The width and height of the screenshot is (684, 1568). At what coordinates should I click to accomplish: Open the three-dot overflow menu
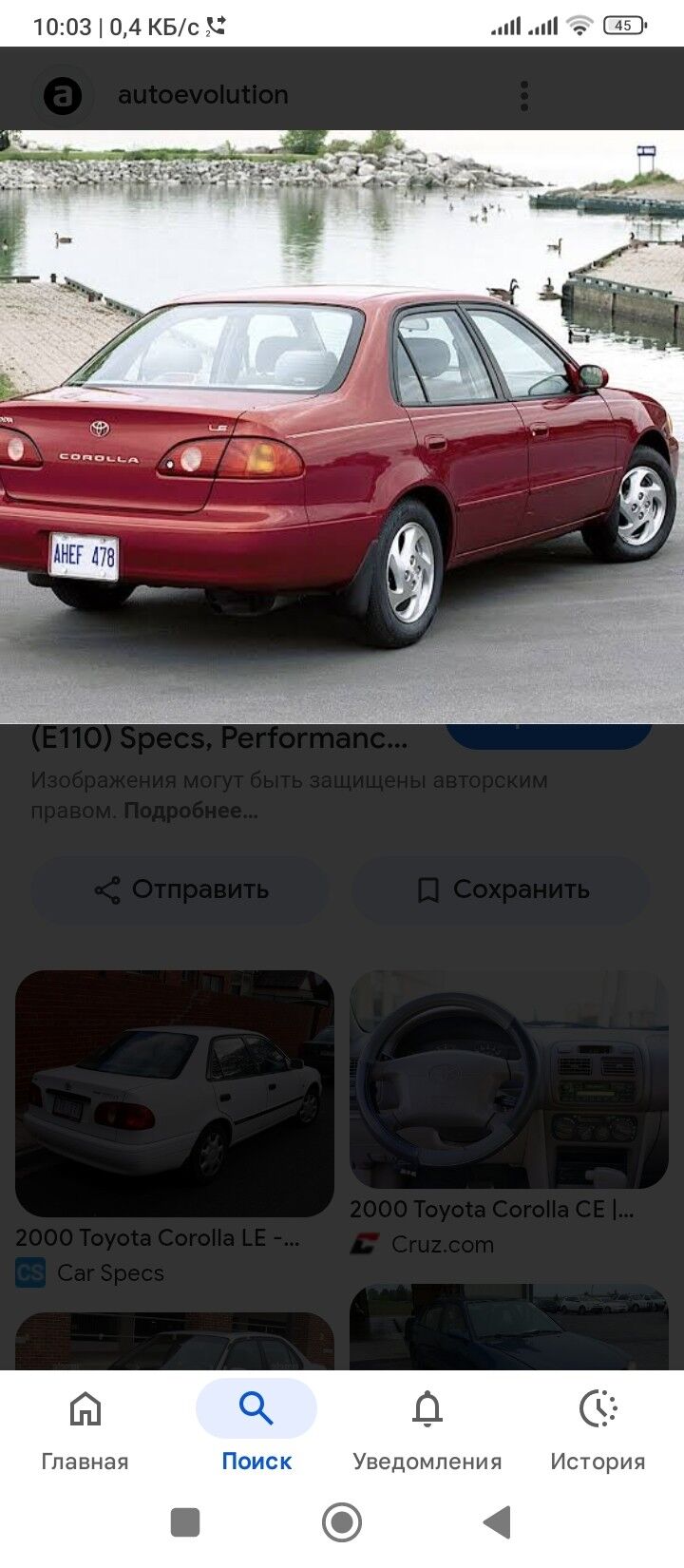[524, 96]
